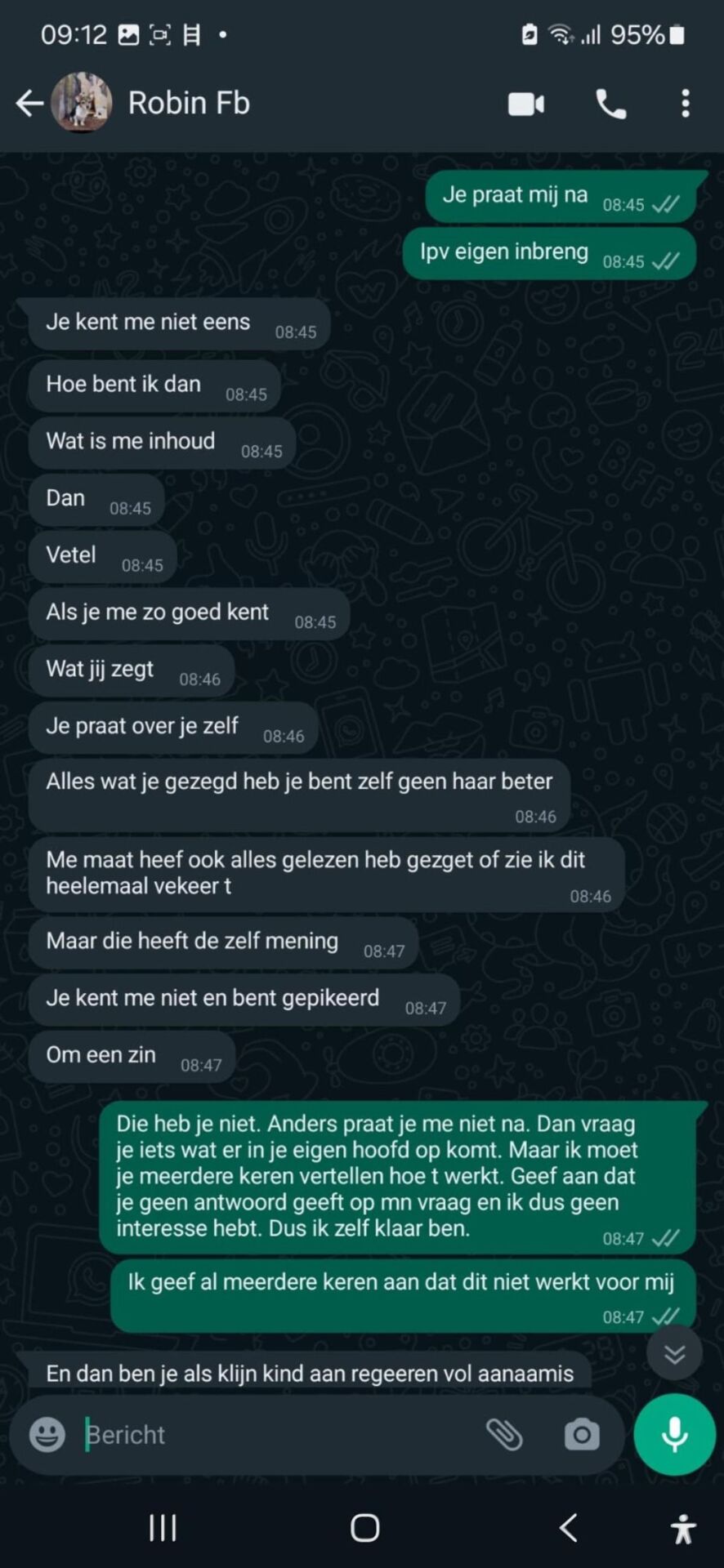This screenshot has height=1568, width=724.
Task: Open the chat overflow menu
Action: coord(685,104)
